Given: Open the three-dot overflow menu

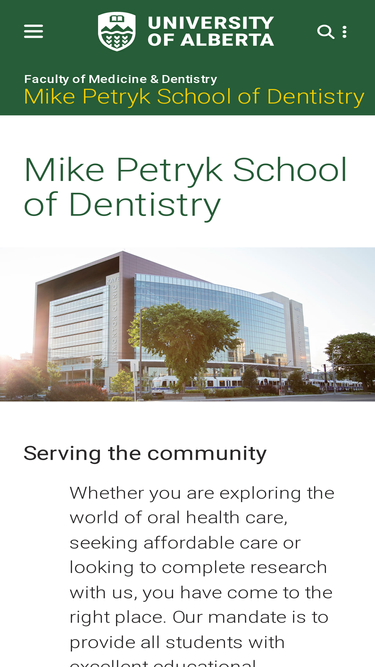Looking at the screenshot, I should tap(344, 32).
